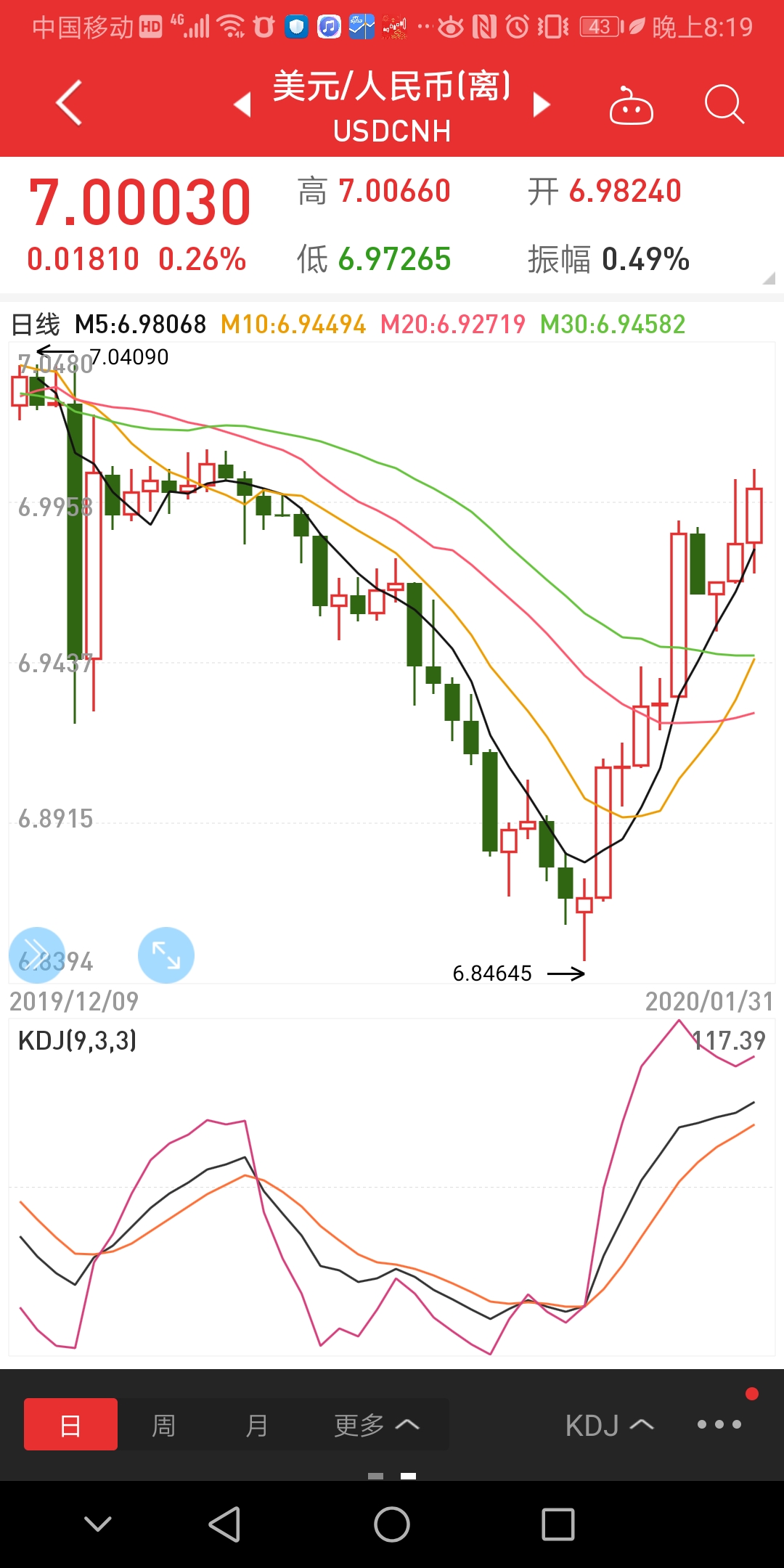
Task: Open the search magnifier
Action: tap(724, 105)
